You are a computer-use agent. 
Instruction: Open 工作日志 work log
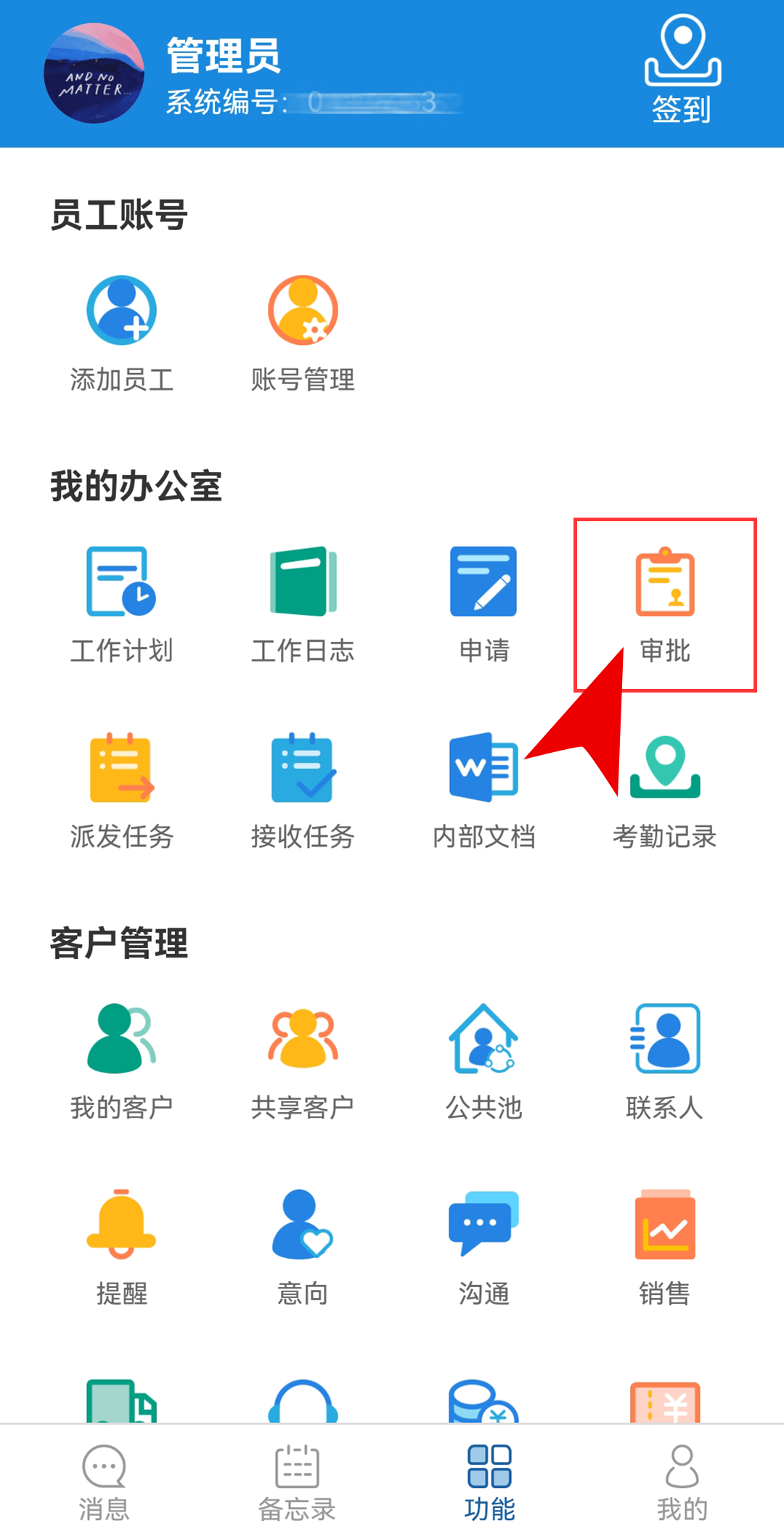(303, 604)
